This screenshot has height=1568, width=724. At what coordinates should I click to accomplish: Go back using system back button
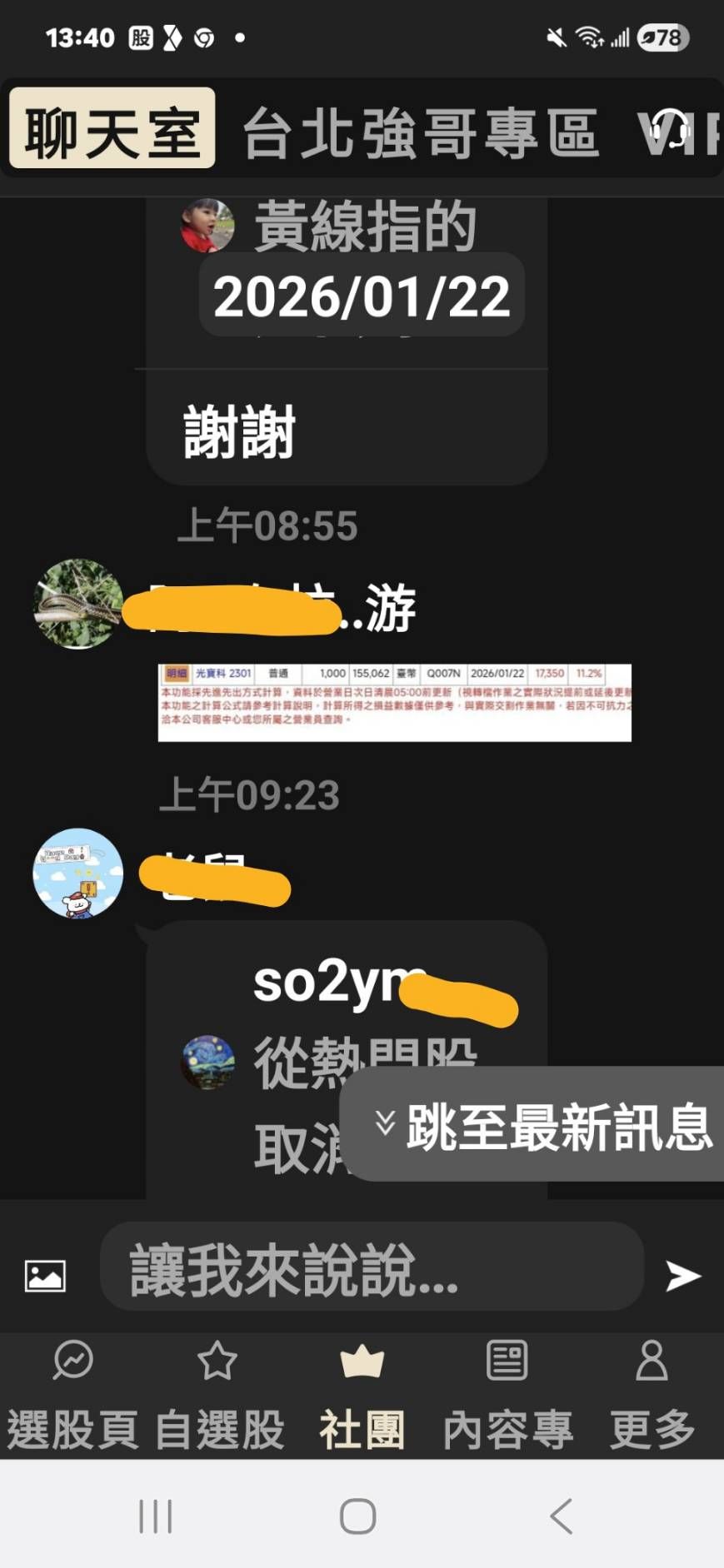pyautogui.click(x=562, y=1516)
